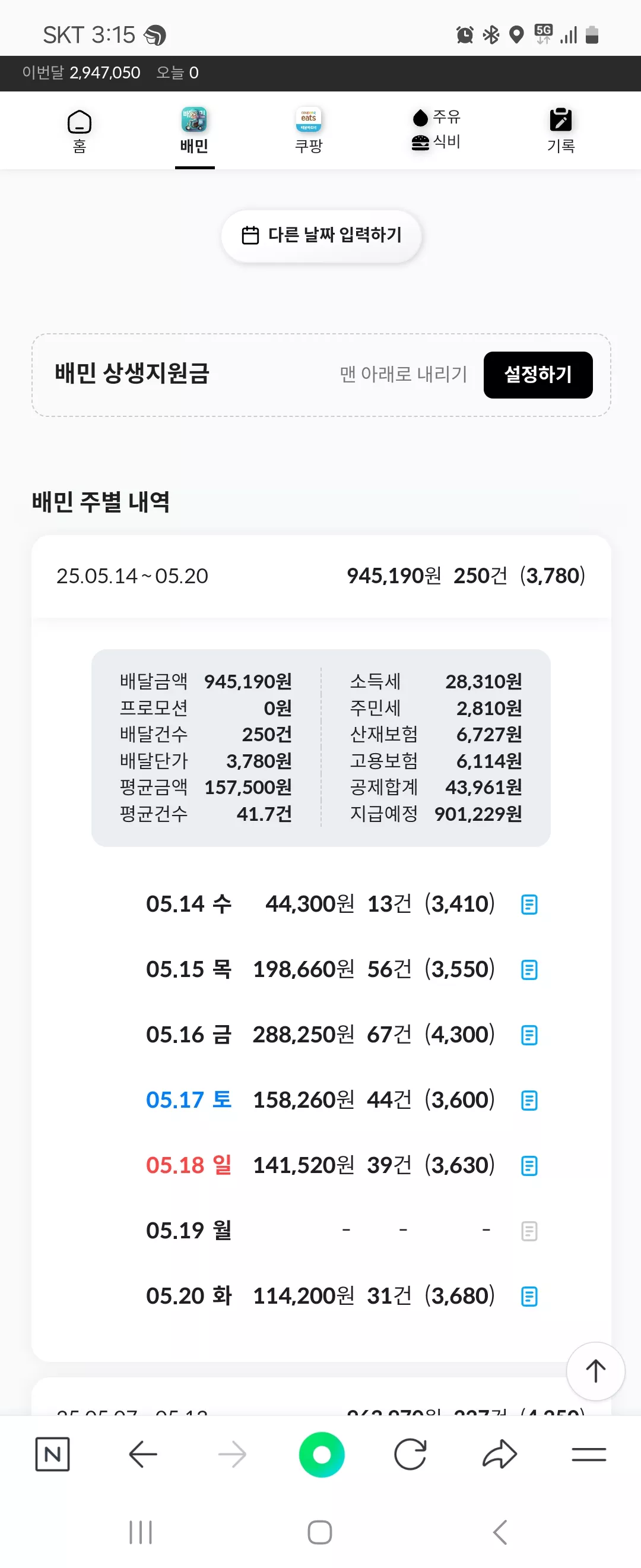Tap 다른 날짜 입력하기 button
The height and width of the screenshot is (1568, 641).
pos(321,236)
